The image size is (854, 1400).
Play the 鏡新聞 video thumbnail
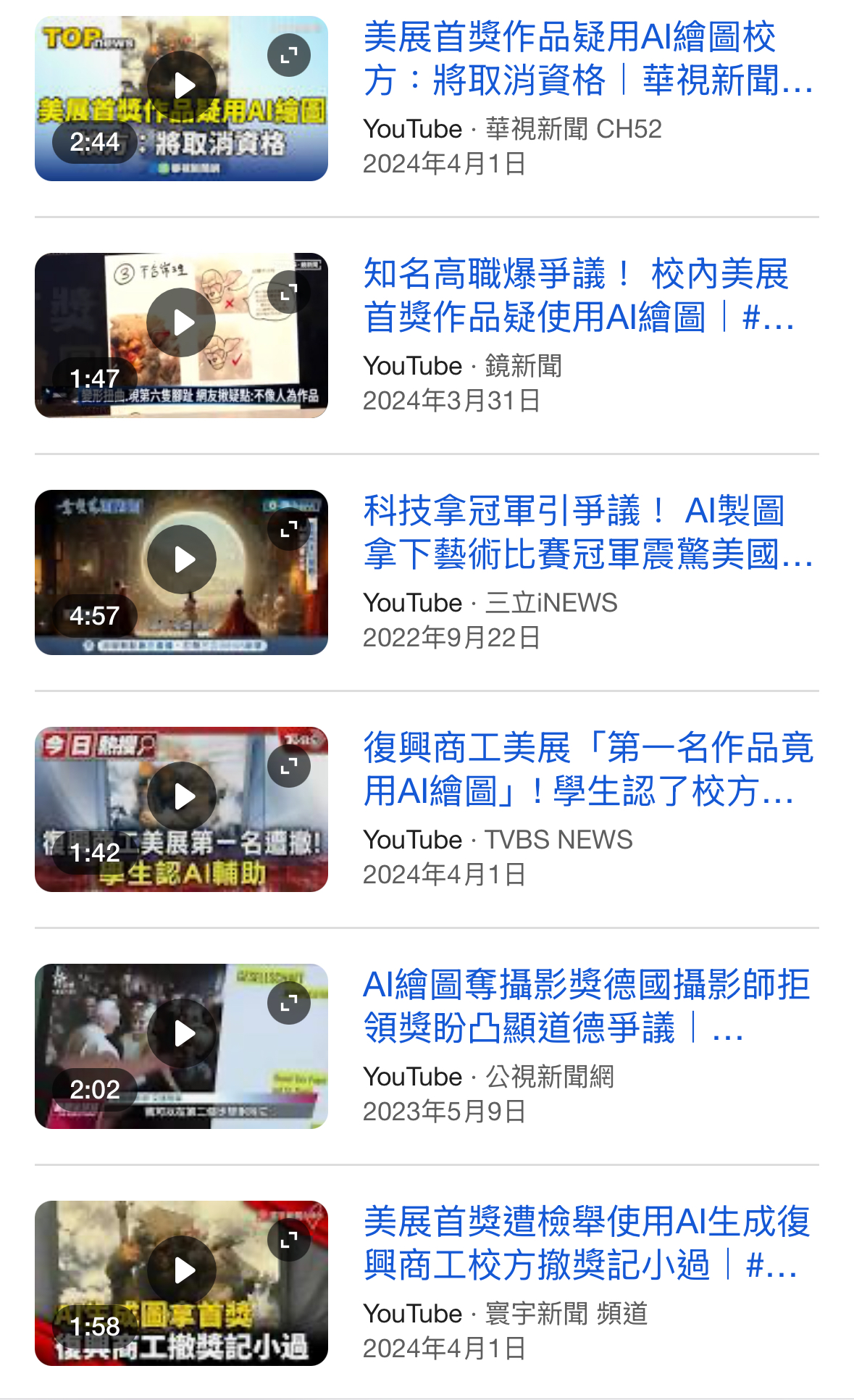click(182, 322)
